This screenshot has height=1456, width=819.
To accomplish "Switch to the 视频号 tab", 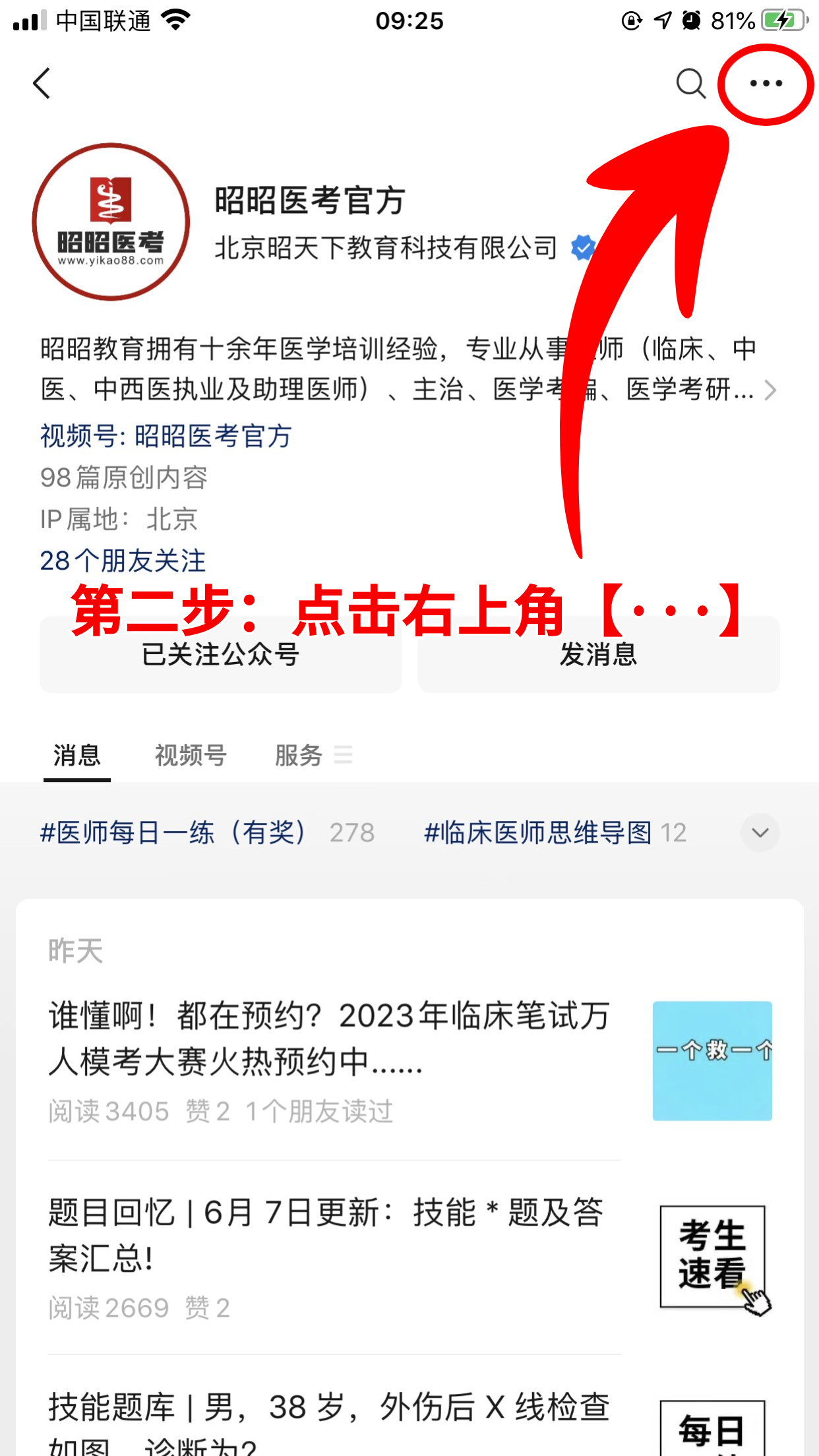I will coord(191,755).
